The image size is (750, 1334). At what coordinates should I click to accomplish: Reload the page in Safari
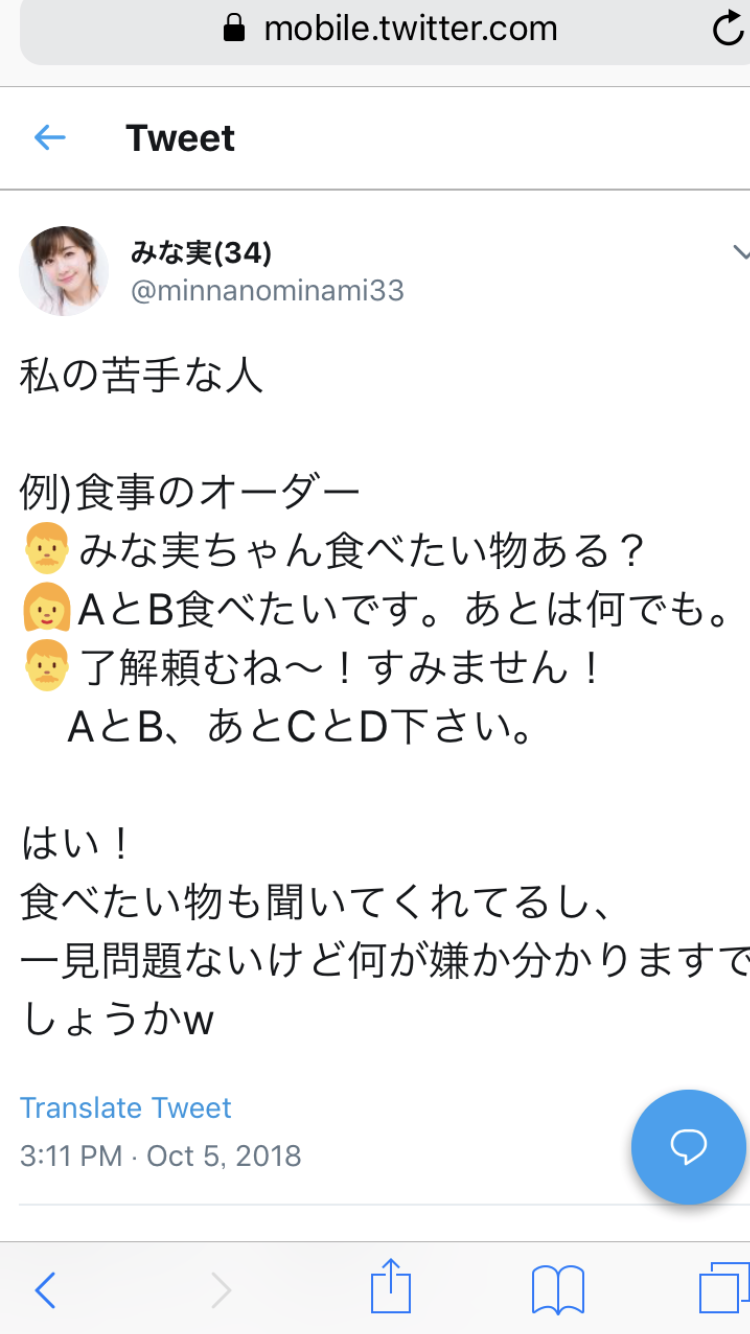727,29
